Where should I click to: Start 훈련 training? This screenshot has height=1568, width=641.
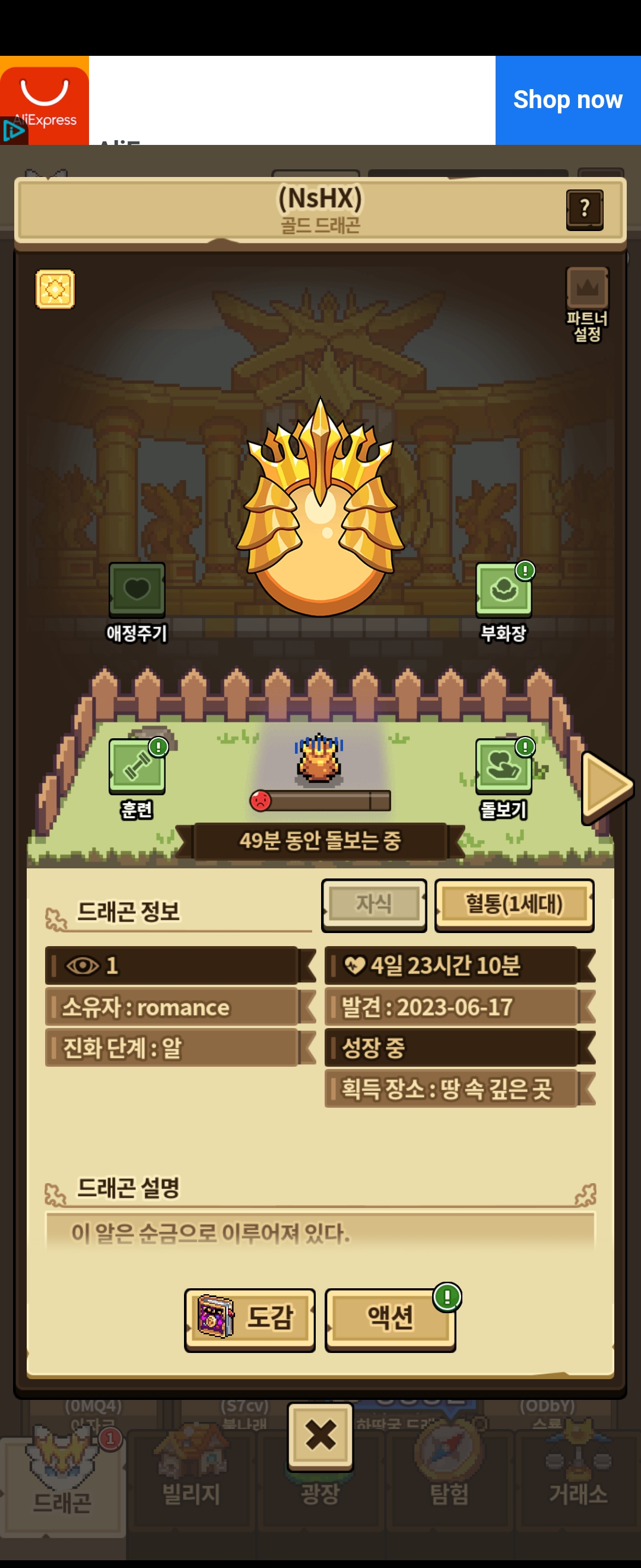137,779
